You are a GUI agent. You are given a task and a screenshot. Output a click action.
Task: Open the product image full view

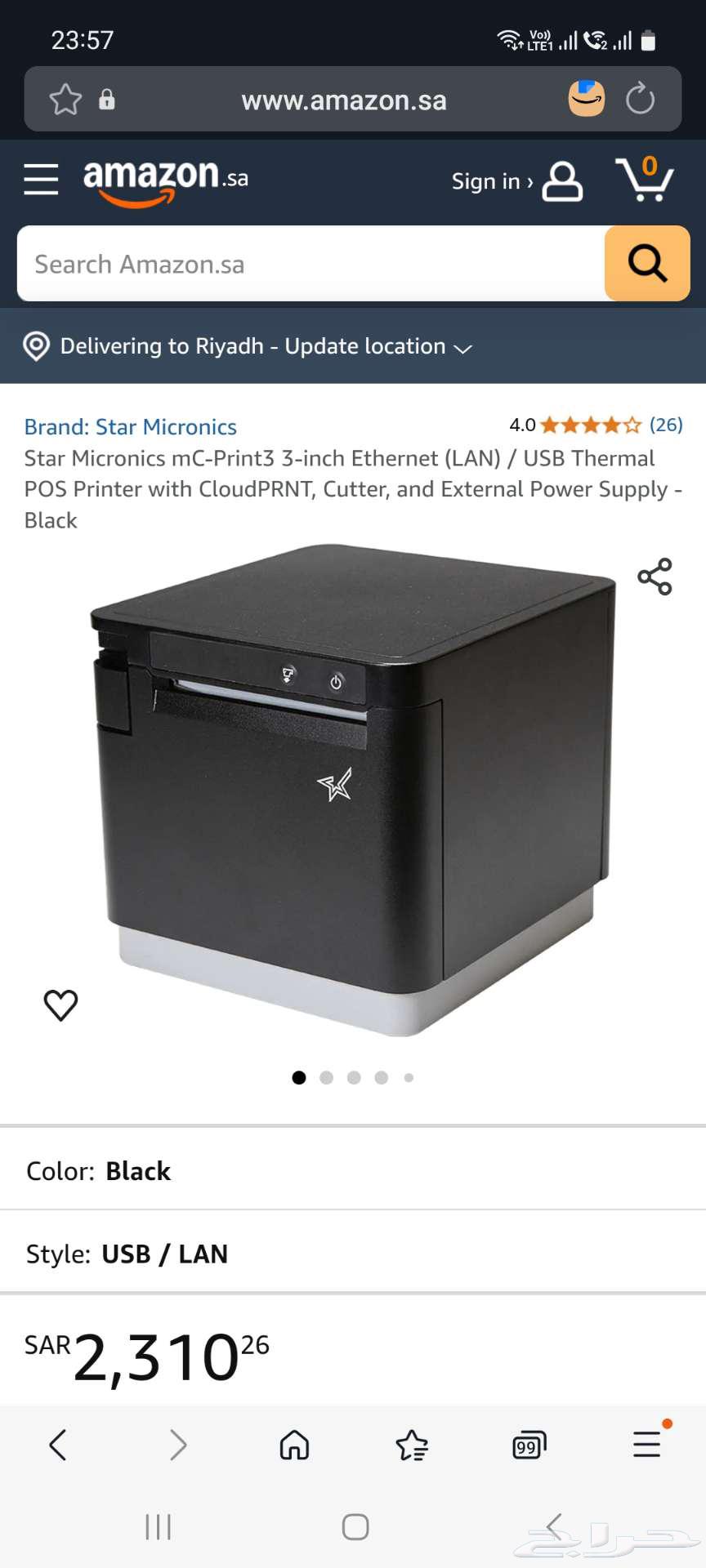coord(351,792)
